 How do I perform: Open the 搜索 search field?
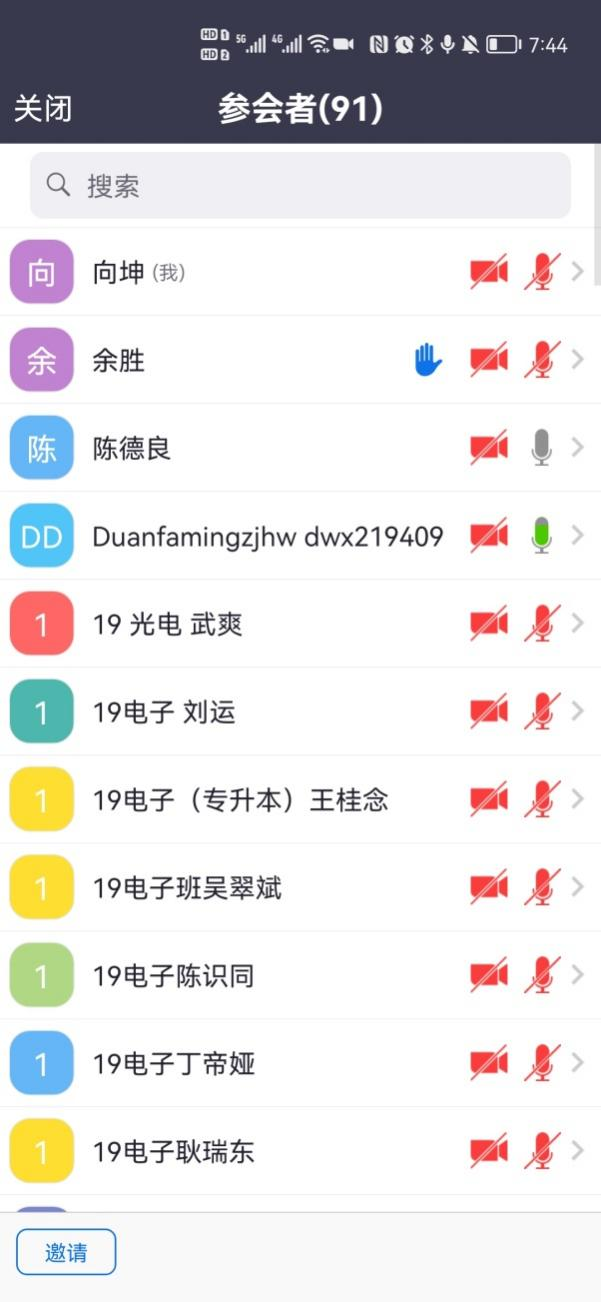coord(300,185)
